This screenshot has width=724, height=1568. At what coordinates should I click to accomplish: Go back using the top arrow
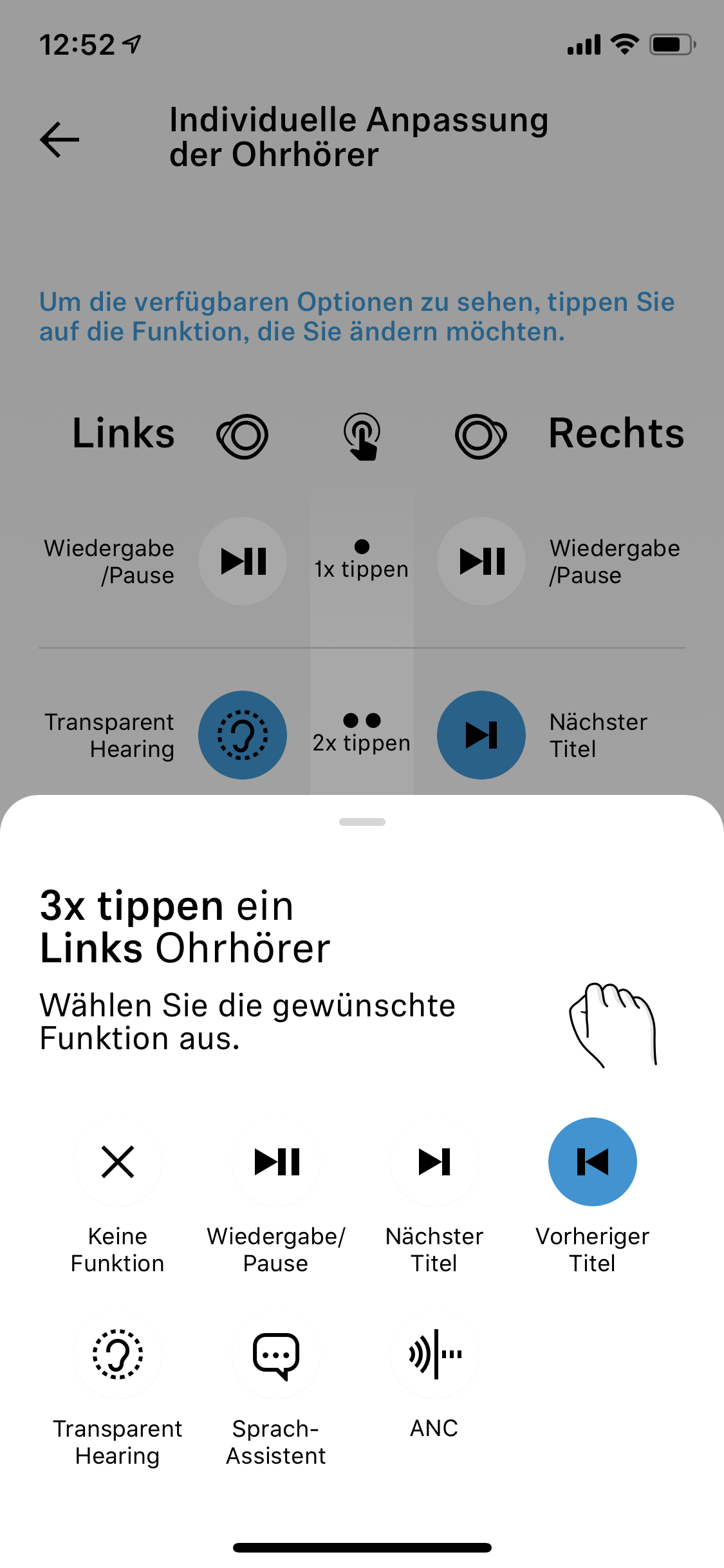[60, 139]
